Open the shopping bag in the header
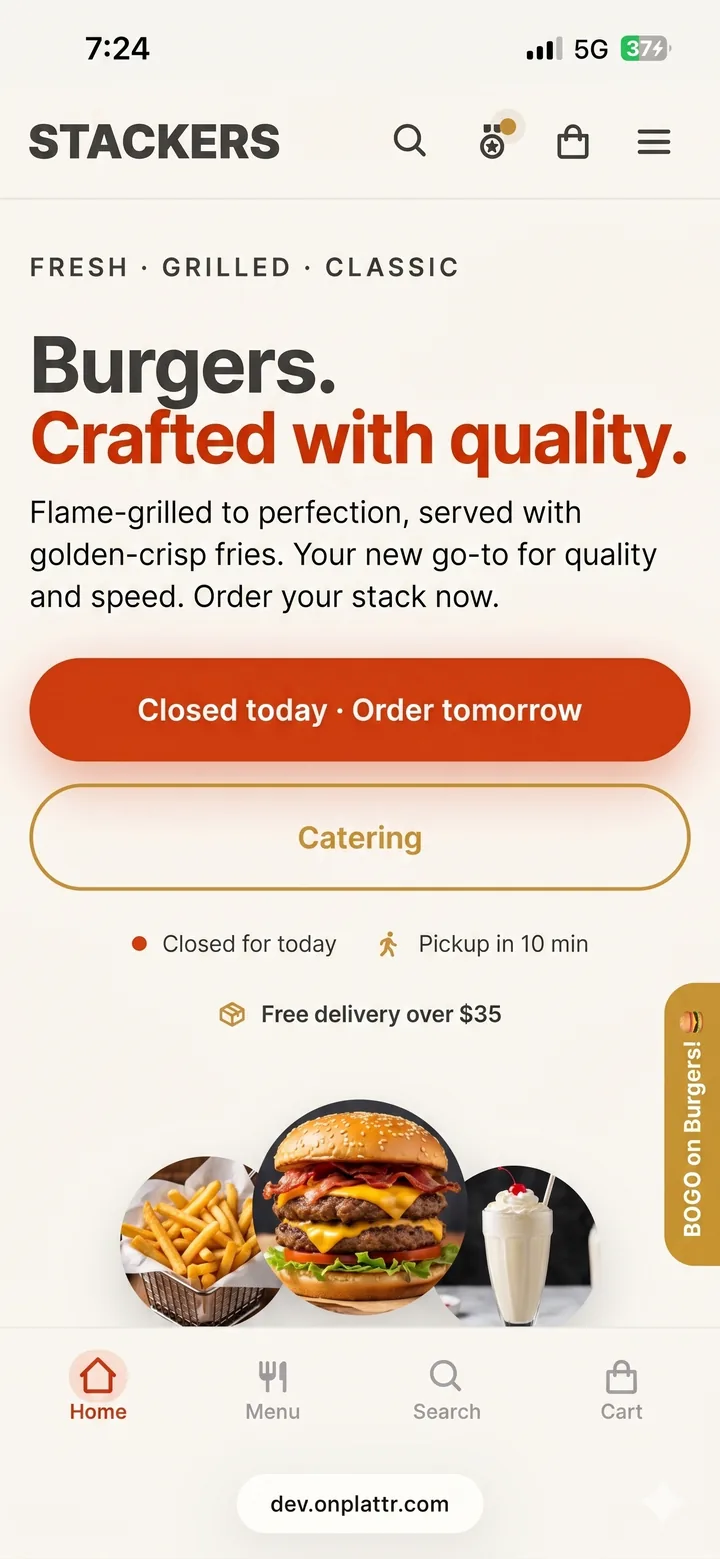Screen dimensions: 720x1559 (x=573, y=142)
